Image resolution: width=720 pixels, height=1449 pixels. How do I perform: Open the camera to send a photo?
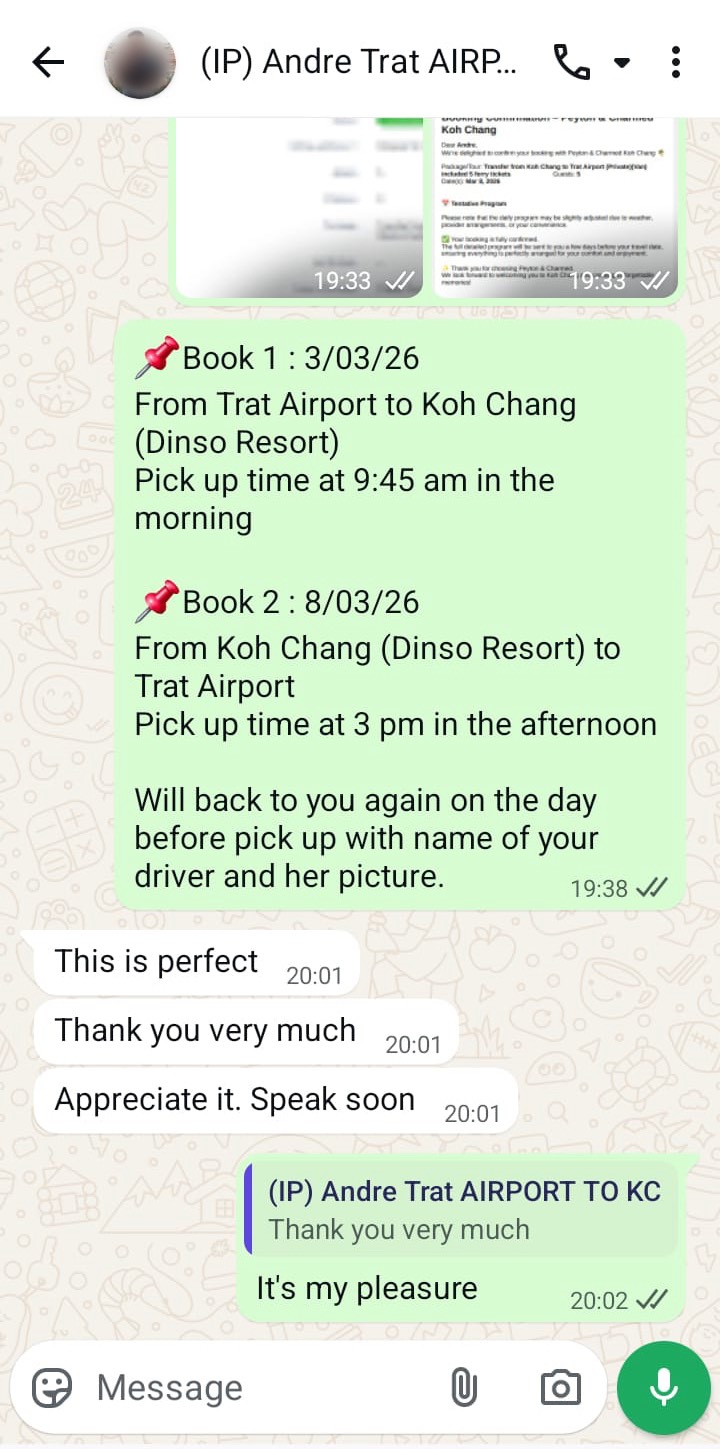[x=560, y=1387]
